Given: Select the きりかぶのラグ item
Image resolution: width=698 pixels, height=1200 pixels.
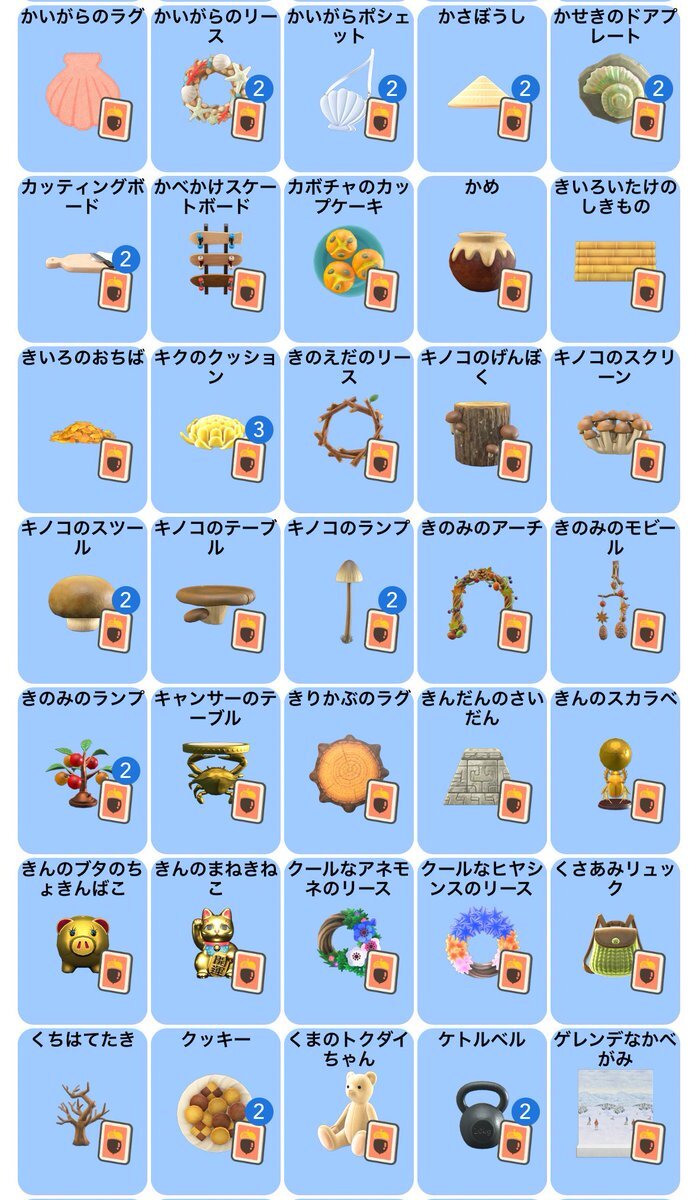Looking at the screenshot, I should point(348,770).
